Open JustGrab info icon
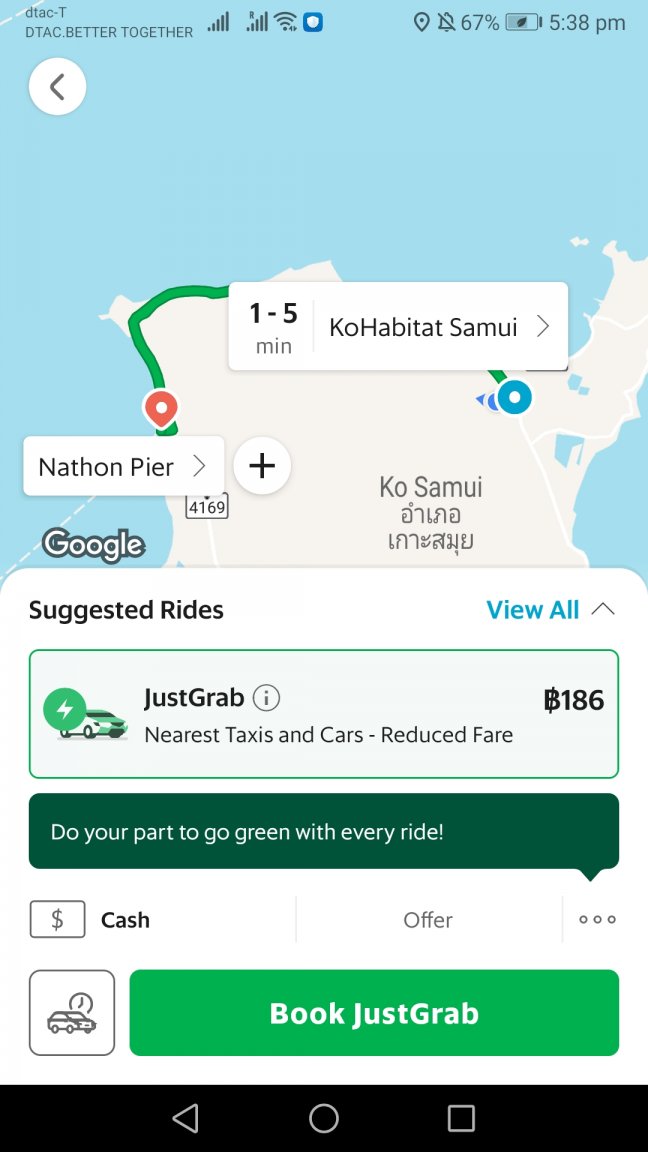 tap(266, 697)
